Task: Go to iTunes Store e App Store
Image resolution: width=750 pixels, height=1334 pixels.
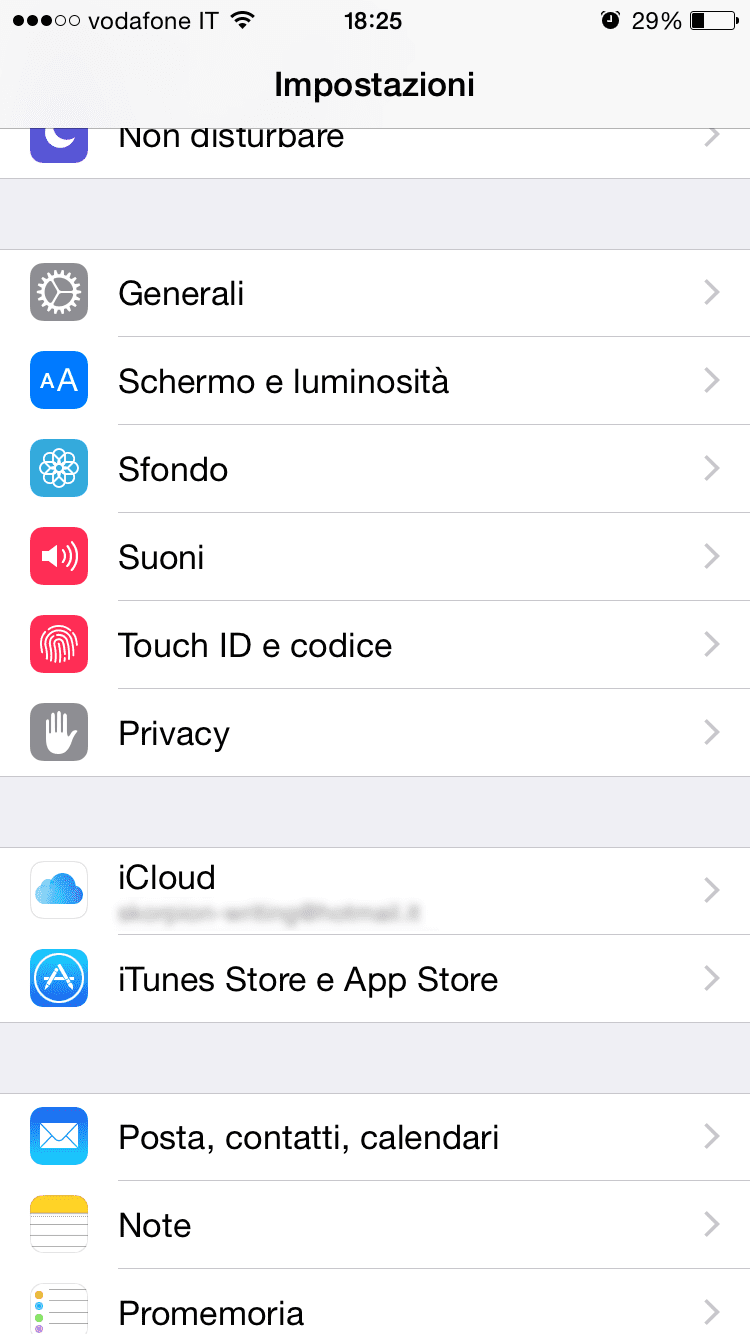Action: coord(375,979)
